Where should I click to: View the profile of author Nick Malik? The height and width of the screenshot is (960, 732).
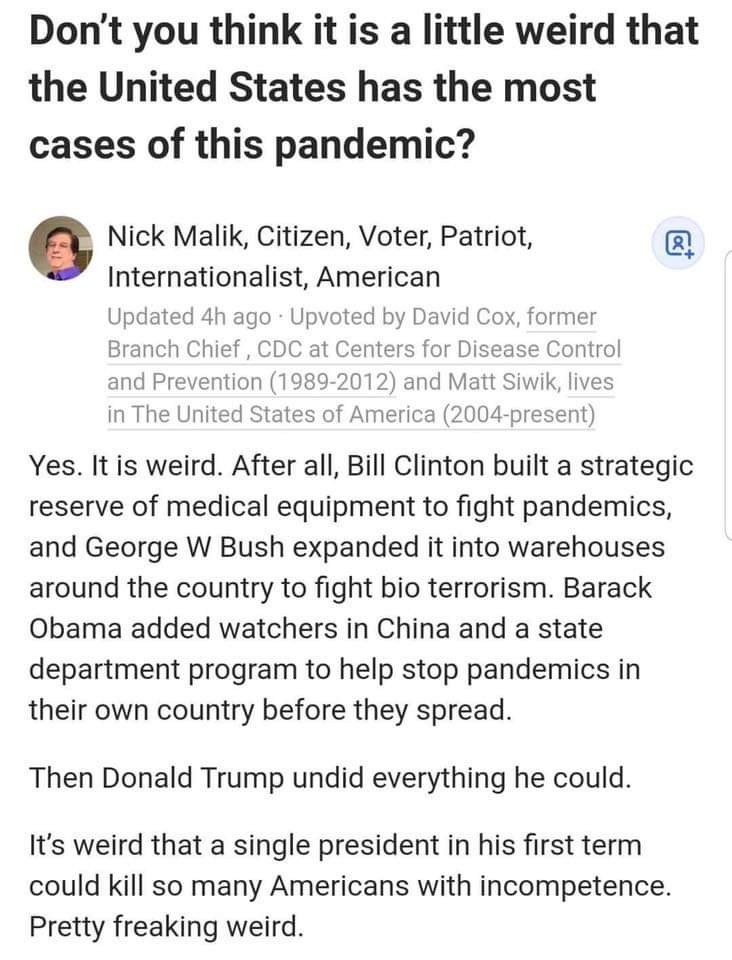pyautogui.click(x=178, y=238)
